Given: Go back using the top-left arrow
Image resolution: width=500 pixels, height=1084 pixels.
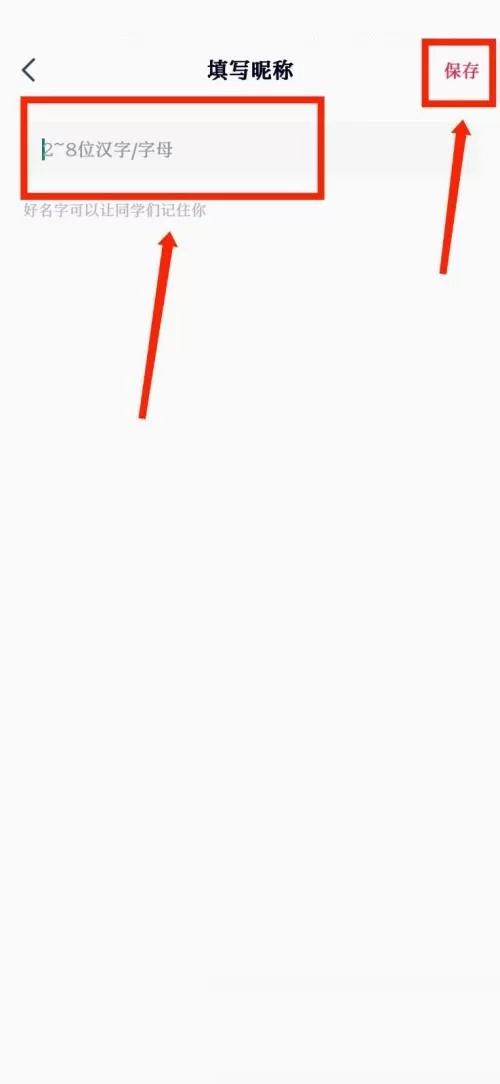Looking at the screenshot, I should tap(28, 71).
